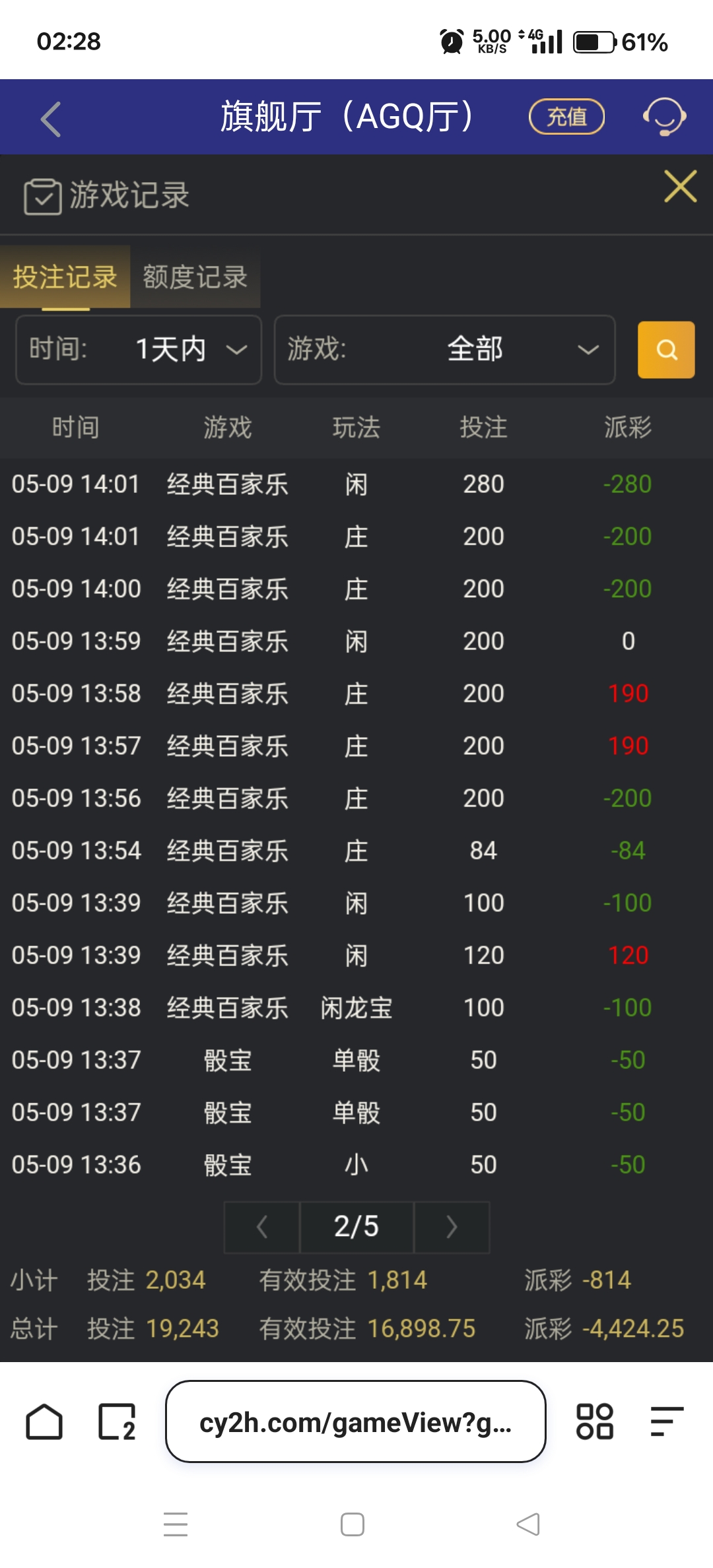This screenshot has width=713, height=1568.
Task: Select the 05-09 14:01 闲 280 record row
Action: point(356,484)
